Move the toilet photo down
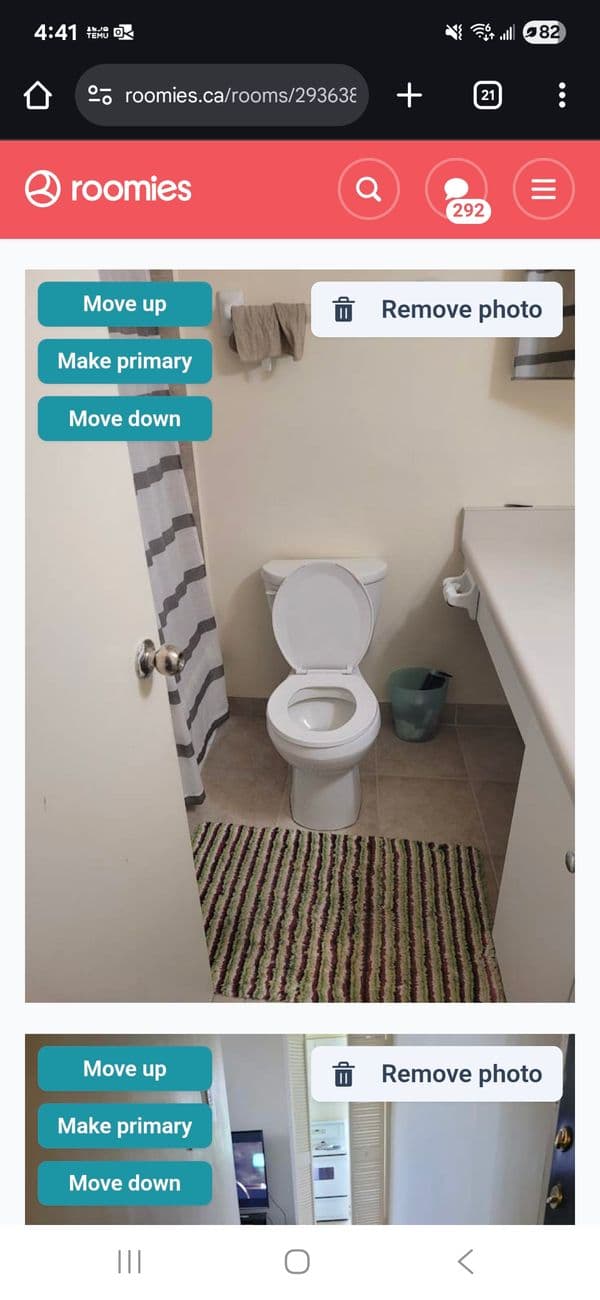This screenshot has height=1300, width=600. (125, 418)
